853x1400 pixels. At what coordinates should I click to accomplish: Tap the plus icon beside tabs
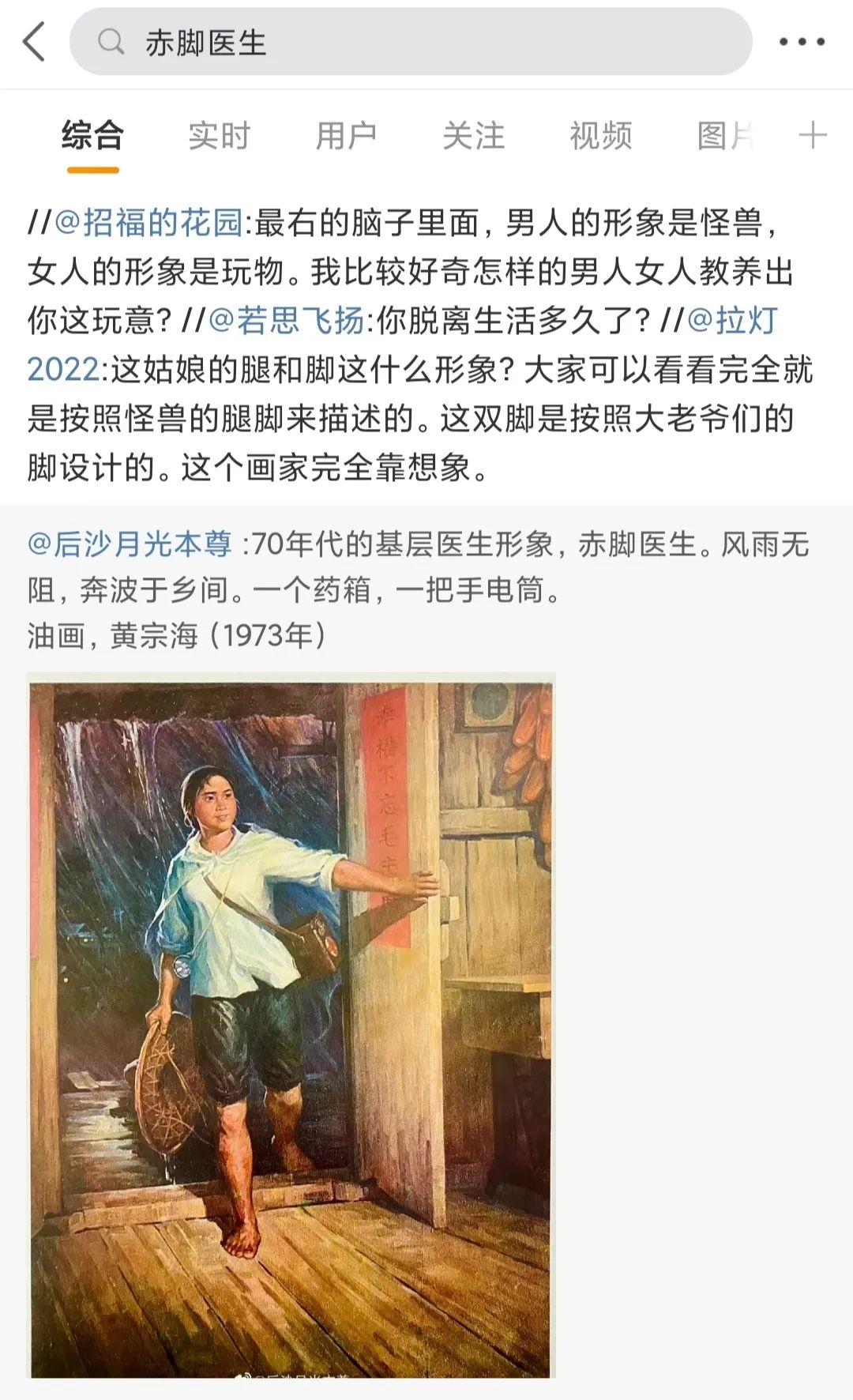[x=813, y=136]
